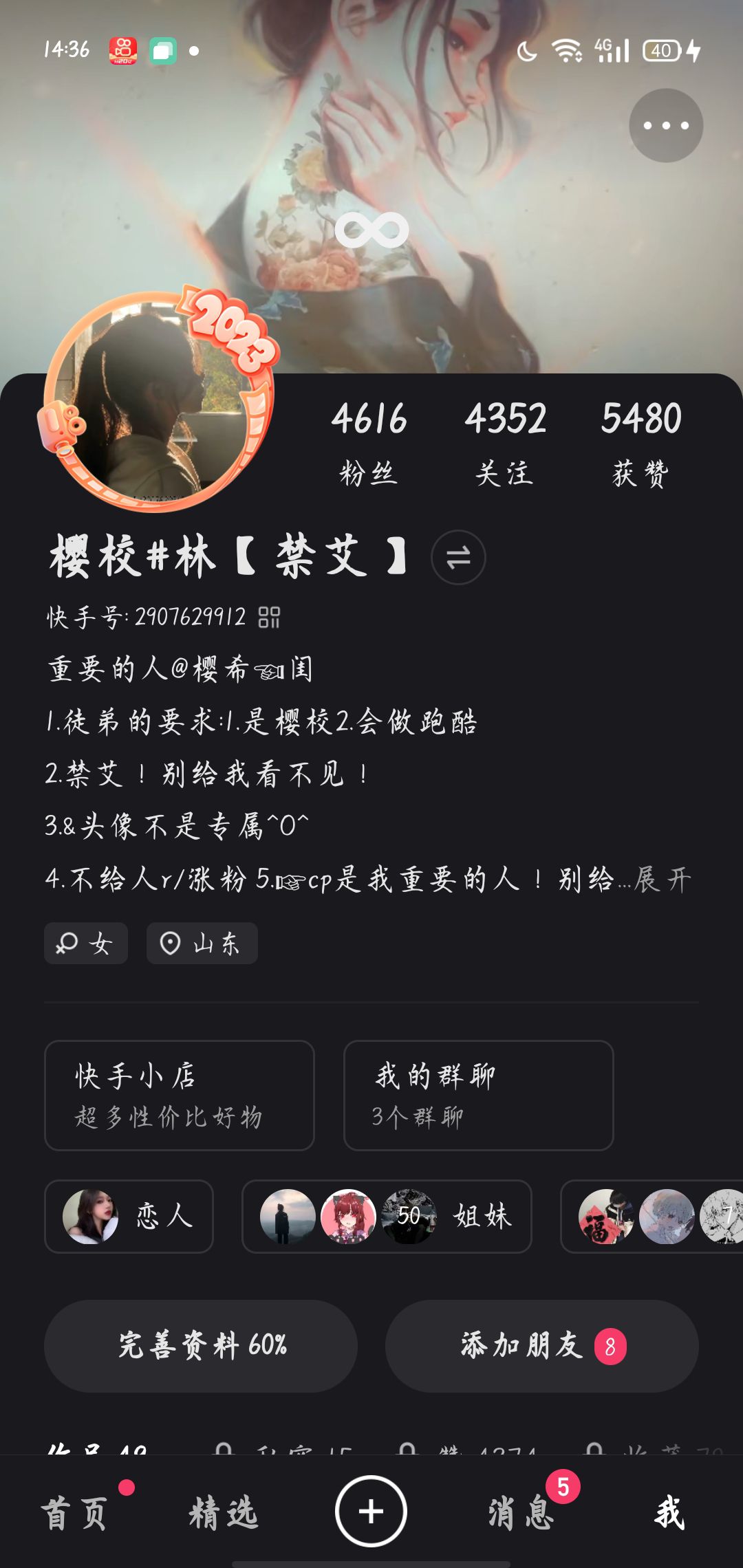
Task: Tap 添加朋友 to add friends
Action: click(541, 1346)
